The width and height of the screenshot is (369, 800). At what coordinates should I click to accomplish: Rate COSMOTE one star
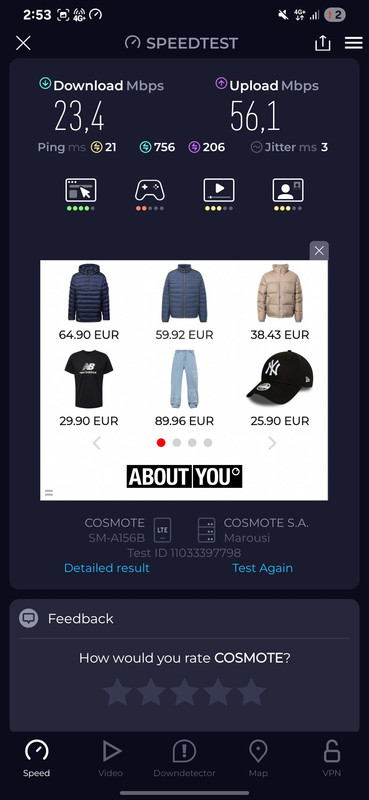117,692
